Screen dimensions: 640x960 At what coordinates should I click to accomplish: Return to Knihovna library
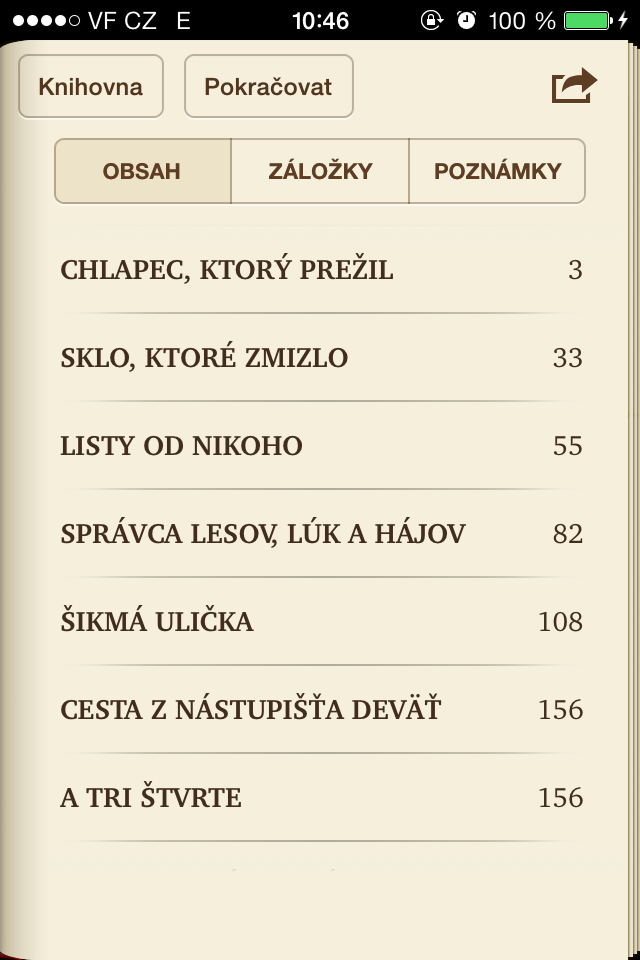[90, 86]
